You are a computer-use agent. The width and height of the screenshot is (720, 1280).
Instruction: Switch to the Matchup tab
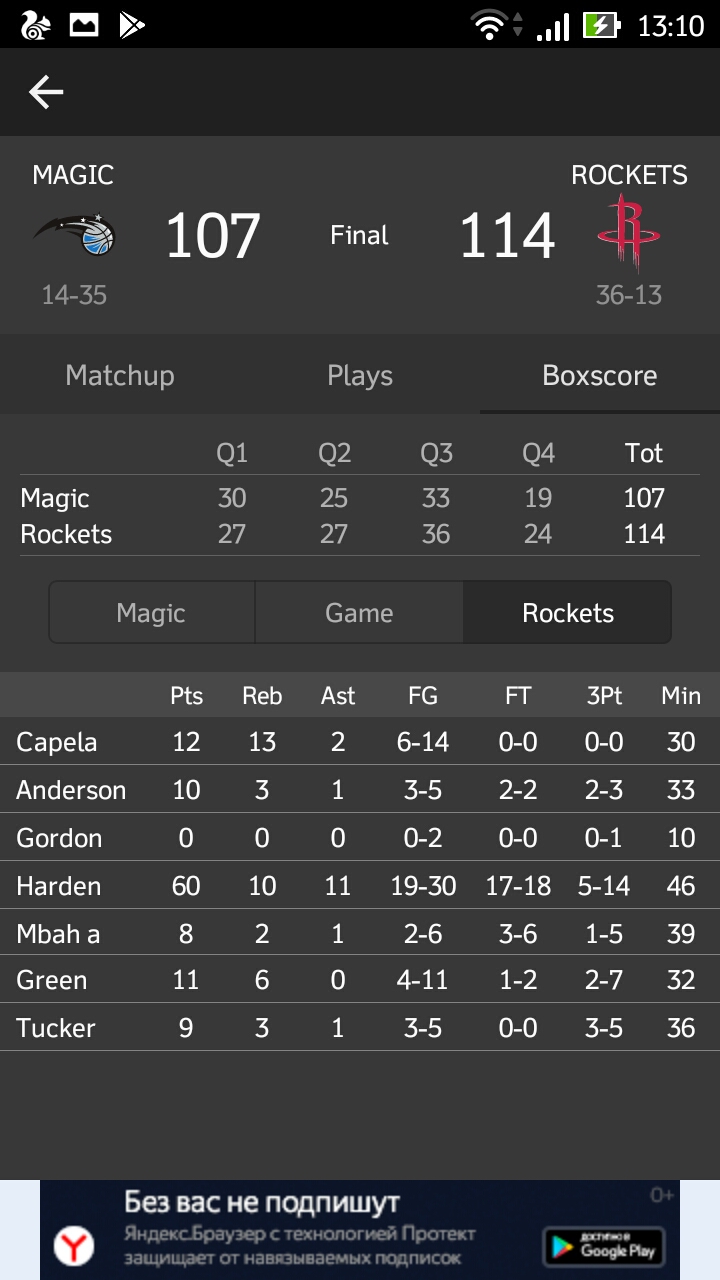tap(120, 375)
